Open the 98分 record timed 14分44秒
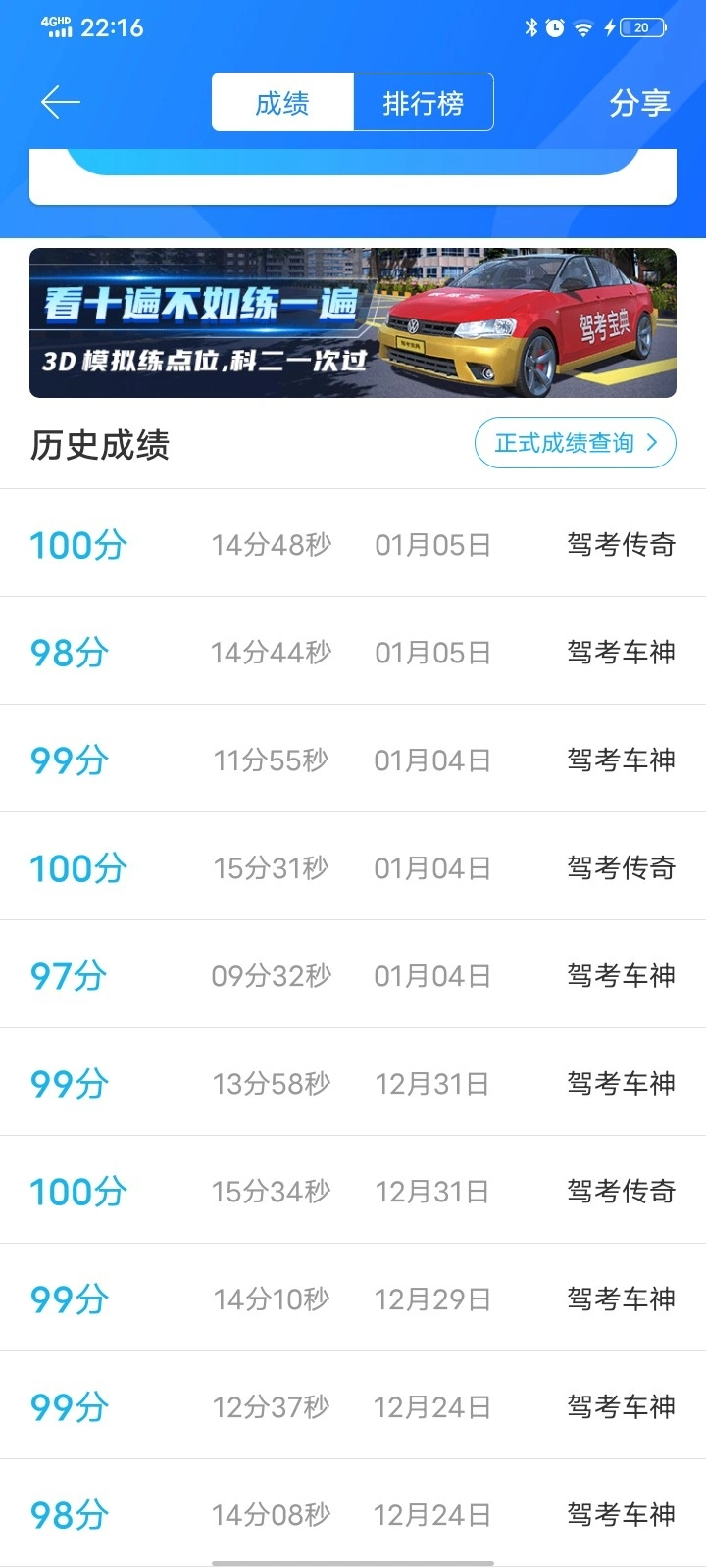This screenshot has width=706, height=1568. click(353, 652)
